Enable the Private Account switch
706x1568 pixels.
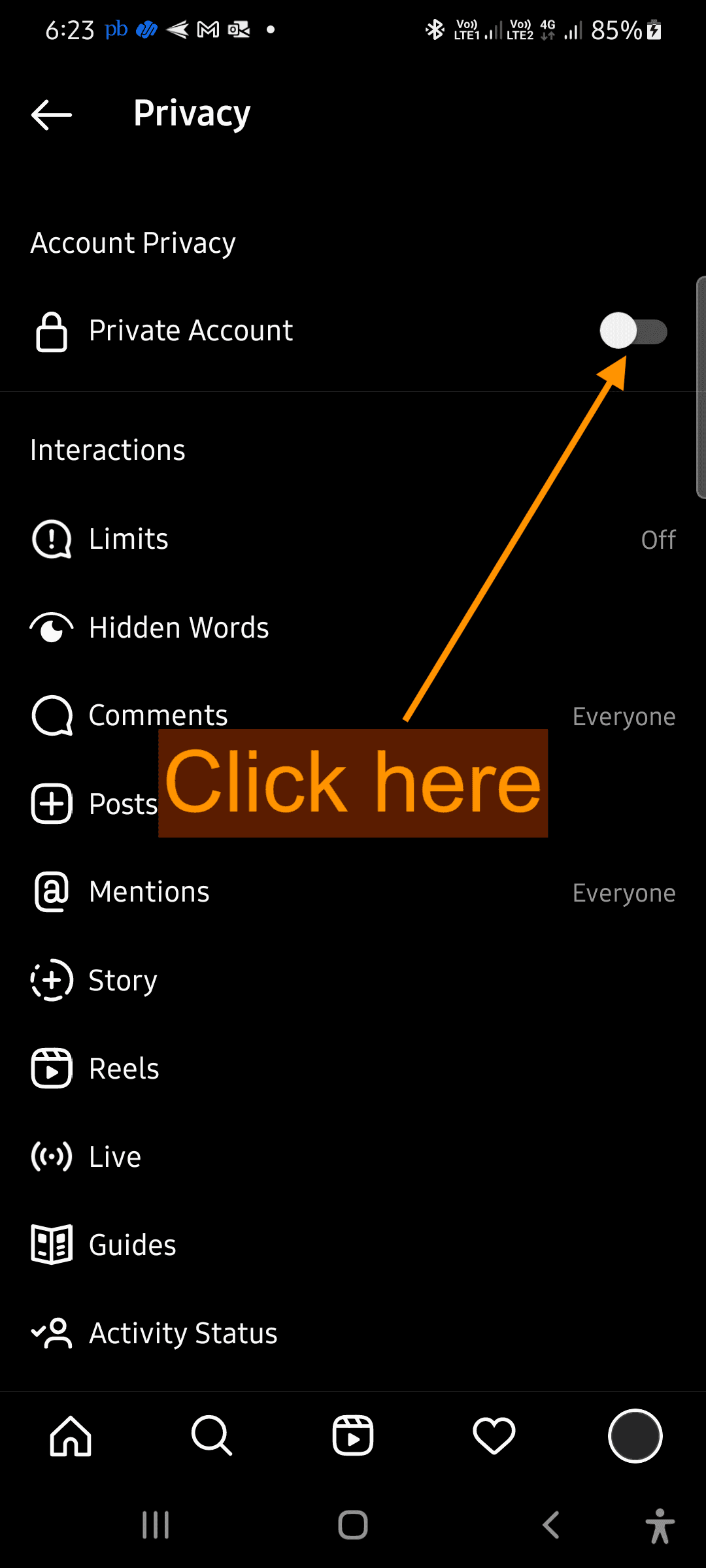tap(633, 331)
